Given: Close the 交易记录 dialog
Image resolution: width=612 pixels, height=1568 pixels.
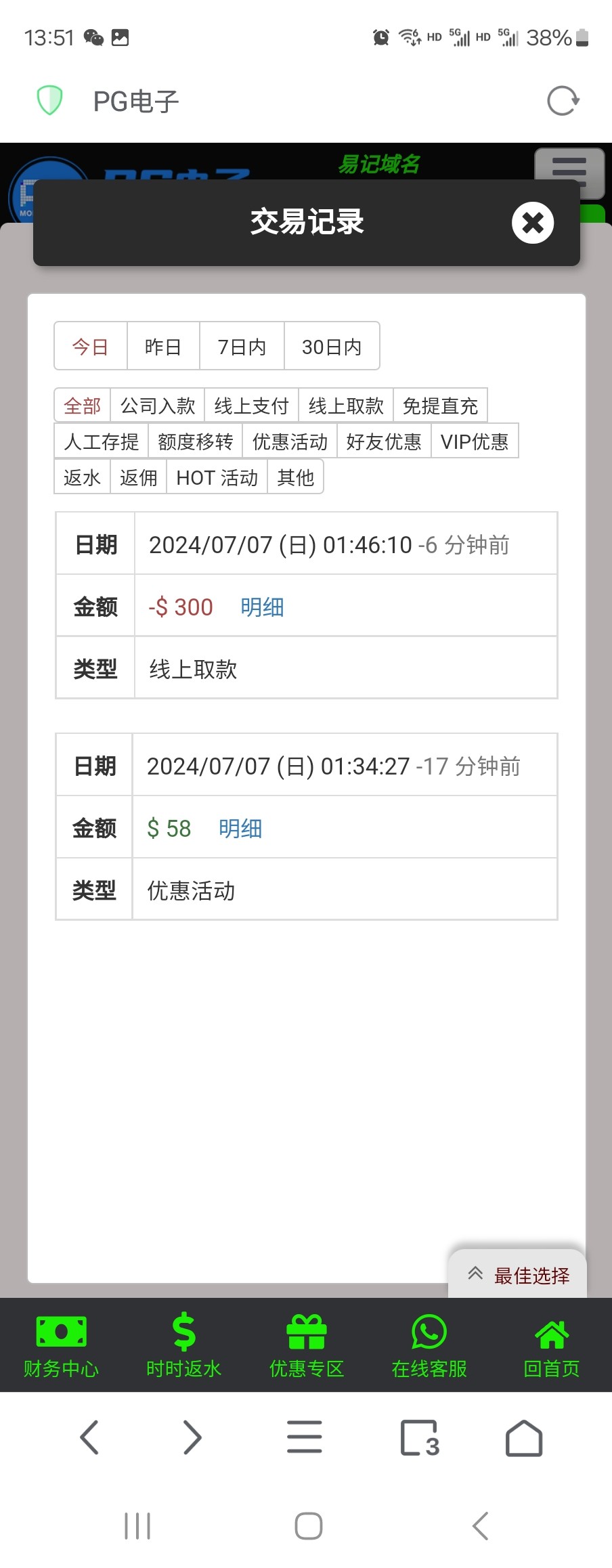Looking at the screenshot, I should (533, 223).
